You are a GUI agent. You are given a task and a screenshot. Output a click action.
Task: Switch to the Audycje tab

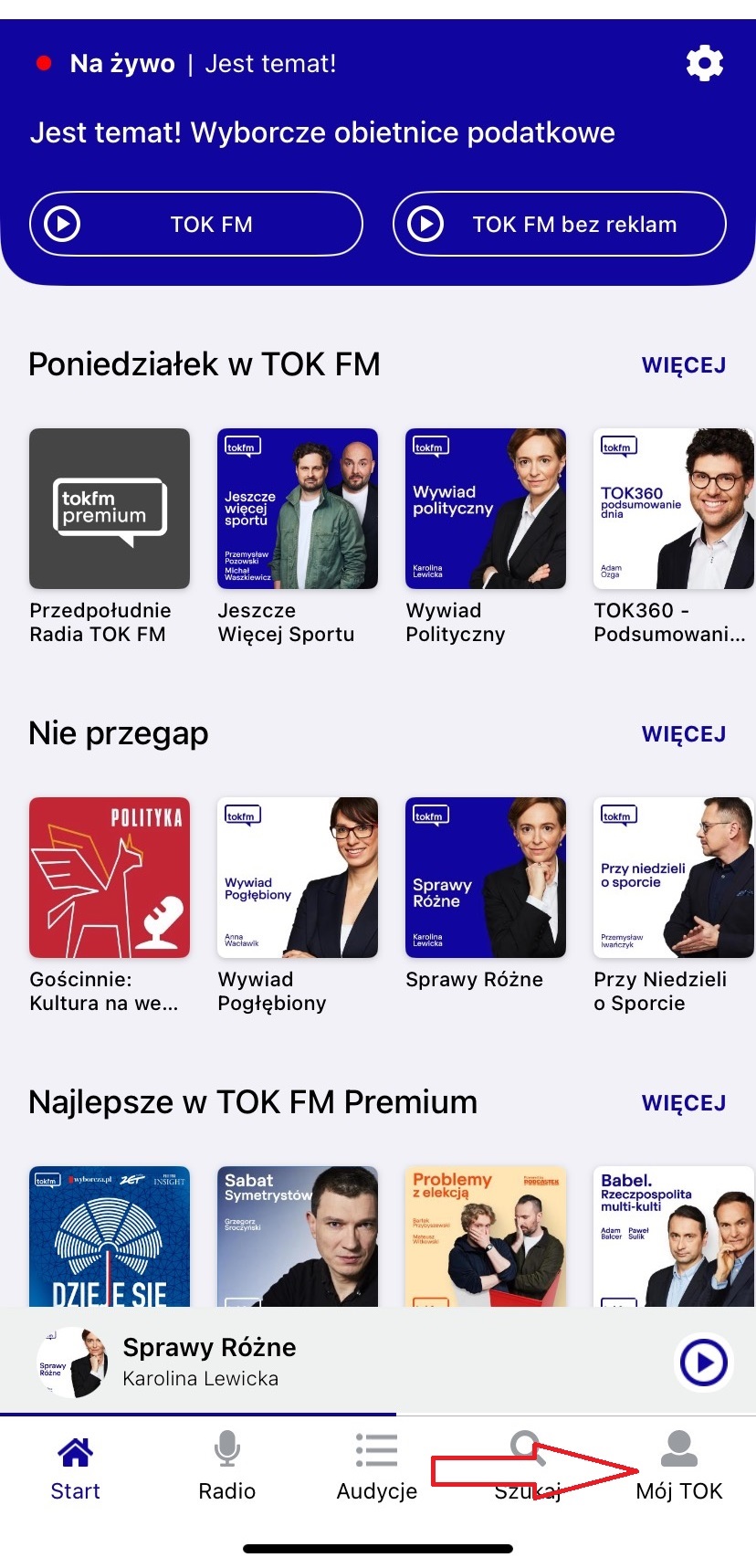[x=377, y=1466]
